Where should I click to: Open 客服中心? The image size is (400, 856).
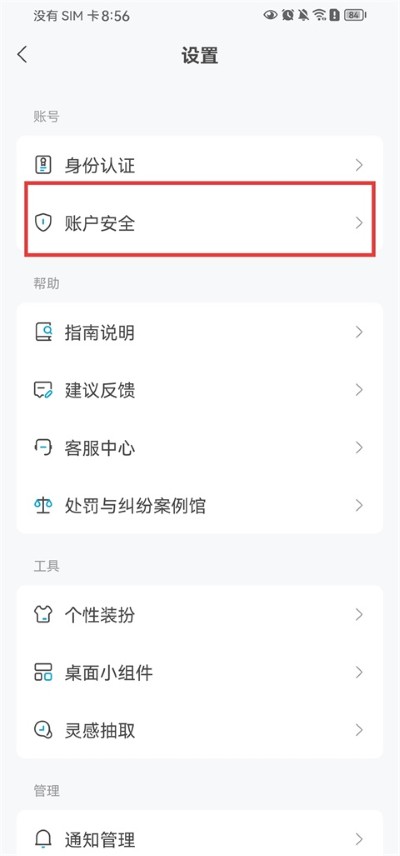tap(200, 448)
